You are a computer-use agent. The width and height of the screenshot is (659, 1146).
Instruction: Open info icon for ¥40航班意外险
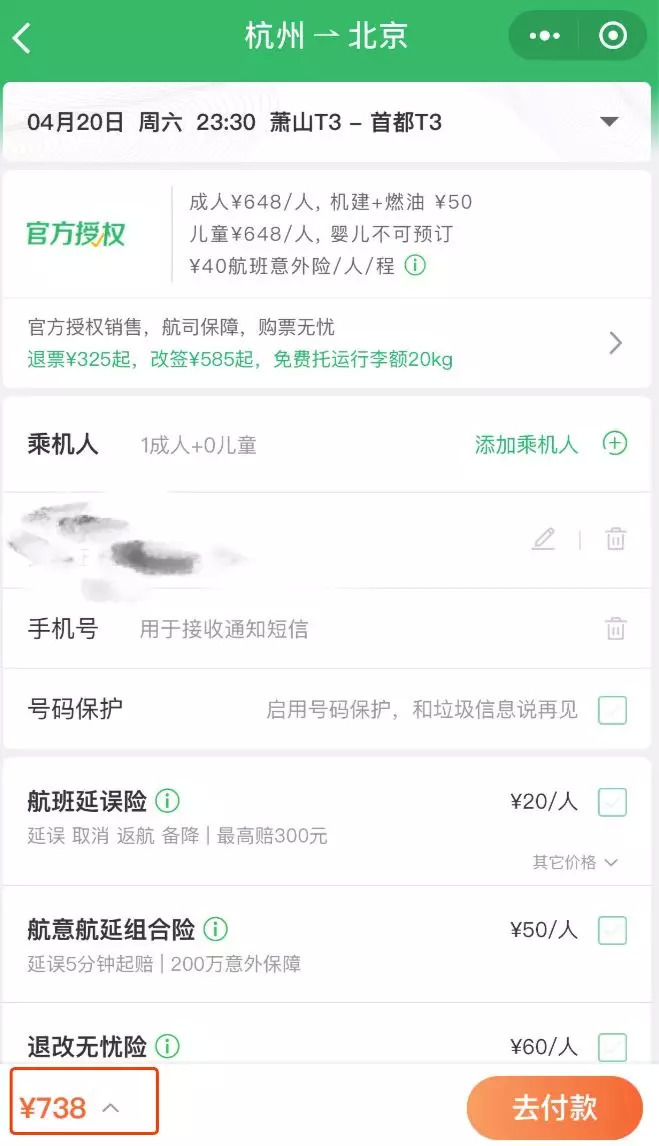[x=415, y=265]
